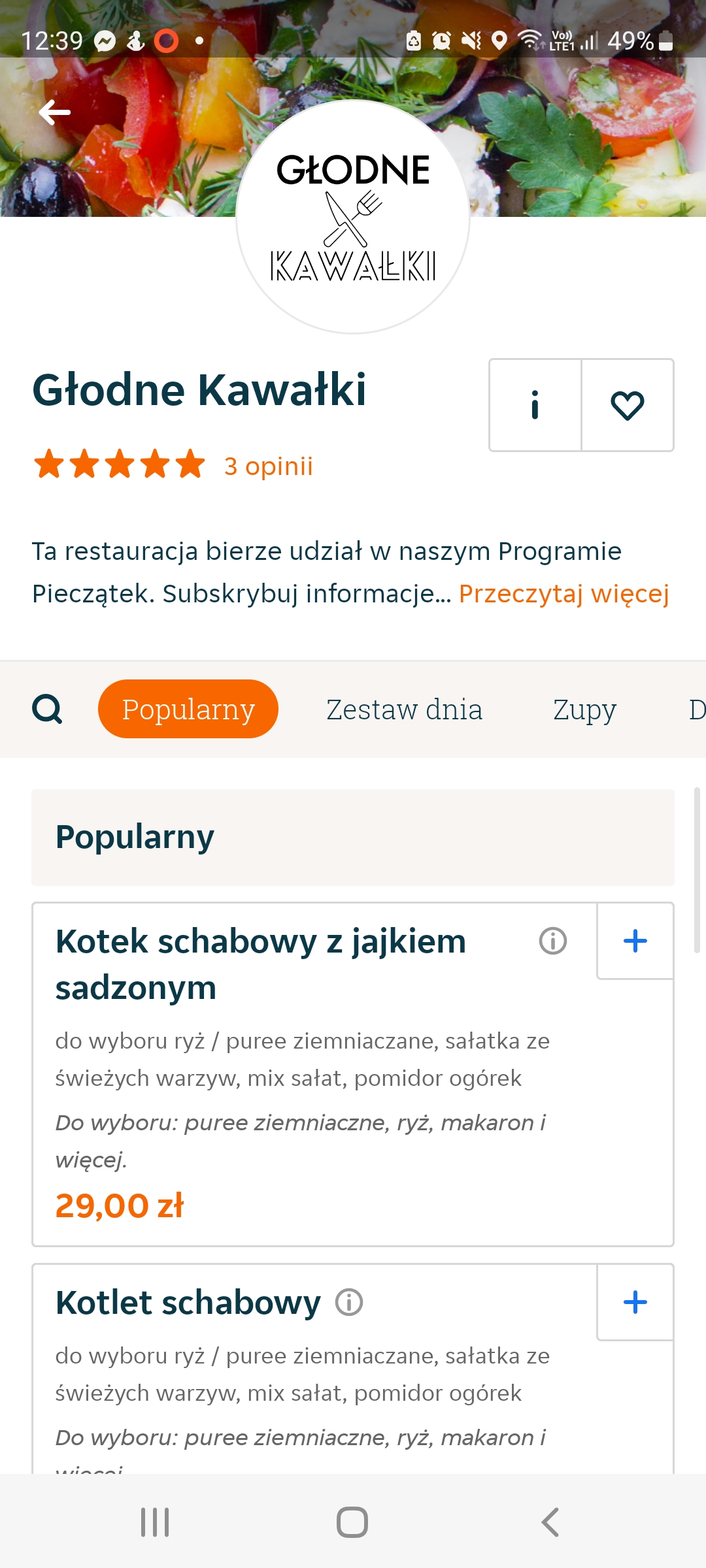The image size is (706, 1568).
Task: Switch to the Zestaw dnia category
Action: [404, 710]
